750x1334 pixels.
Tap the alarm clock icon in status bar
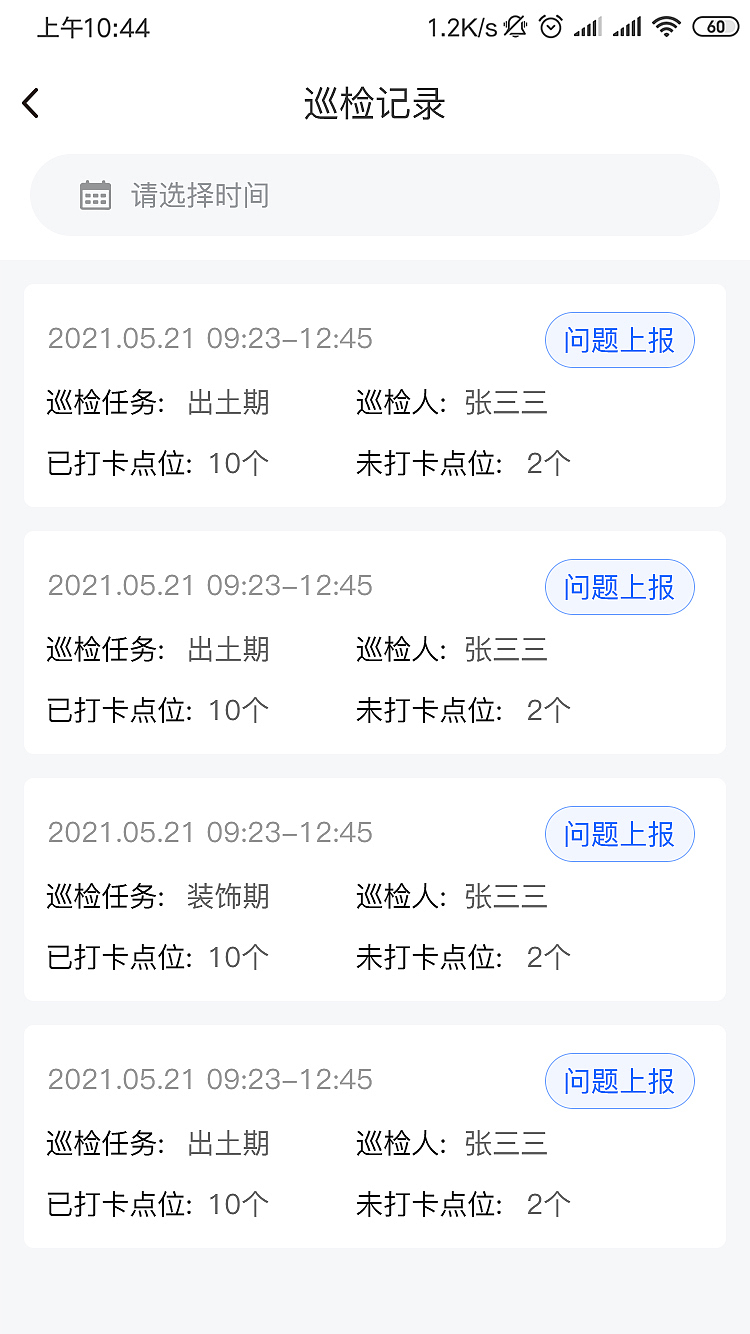pyautogui.click(x=551, y=27)
